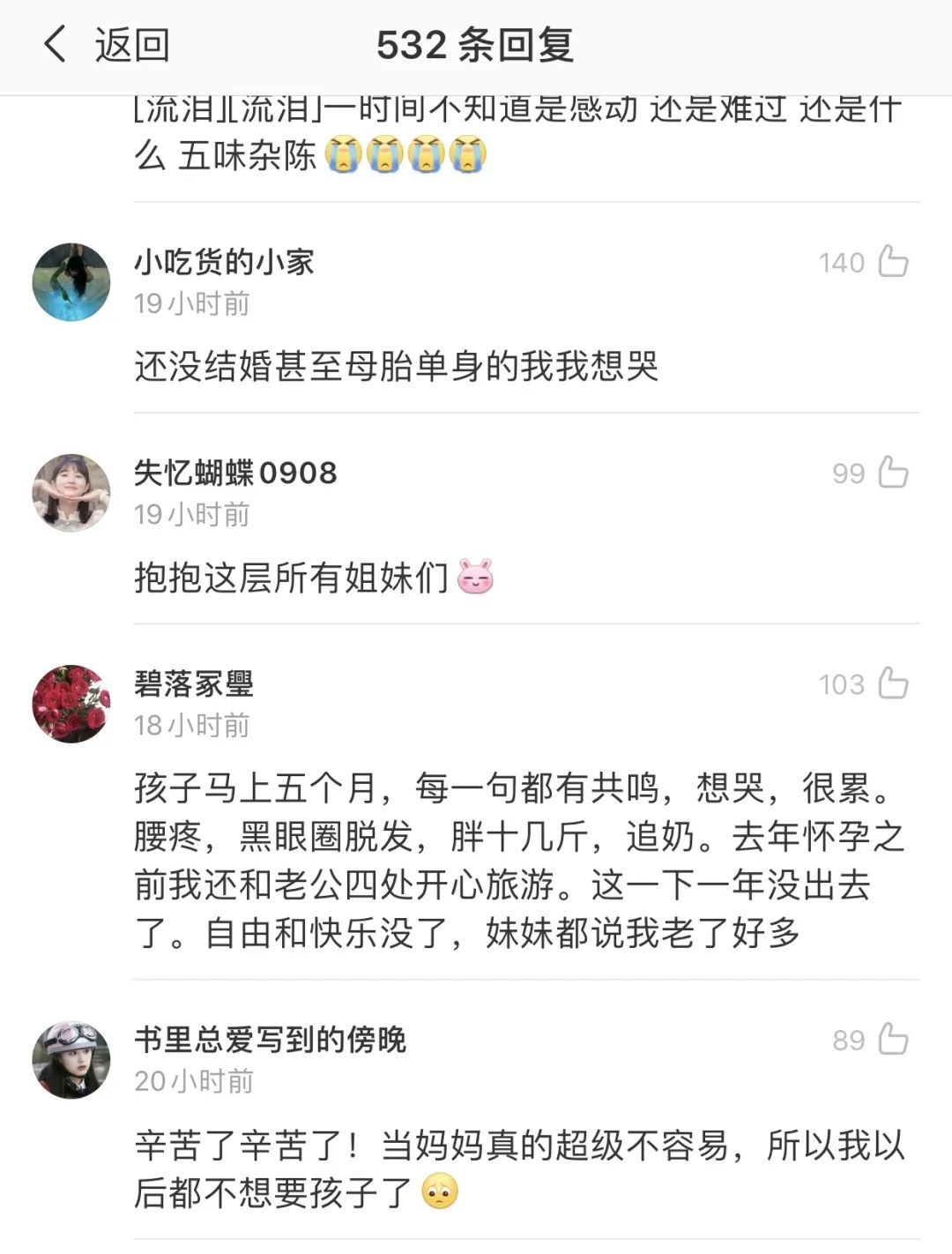View 失忆蝴蝶0908's profile picture

click(x=71, y=493)
